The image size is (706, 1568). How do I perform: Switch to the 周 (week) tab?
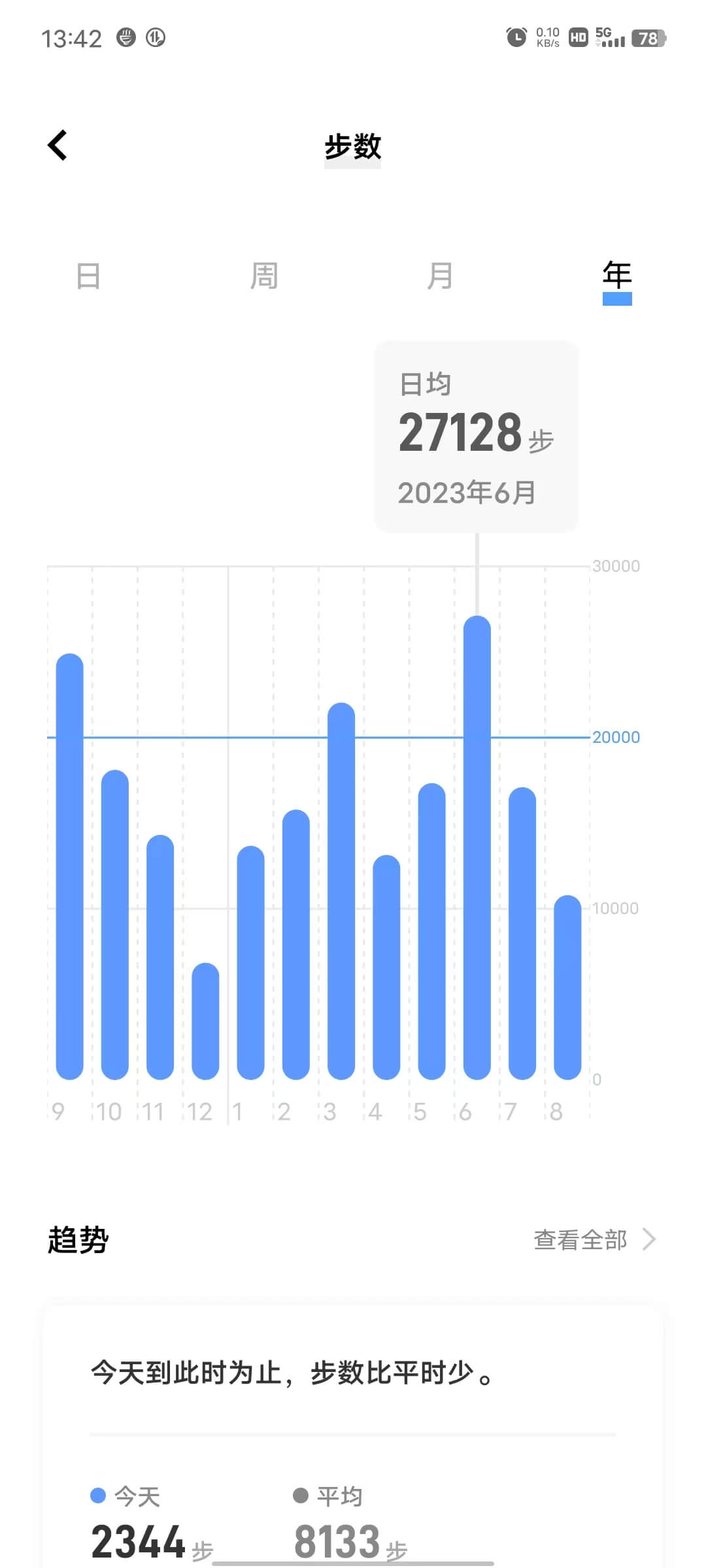click(x=264, y=276)
